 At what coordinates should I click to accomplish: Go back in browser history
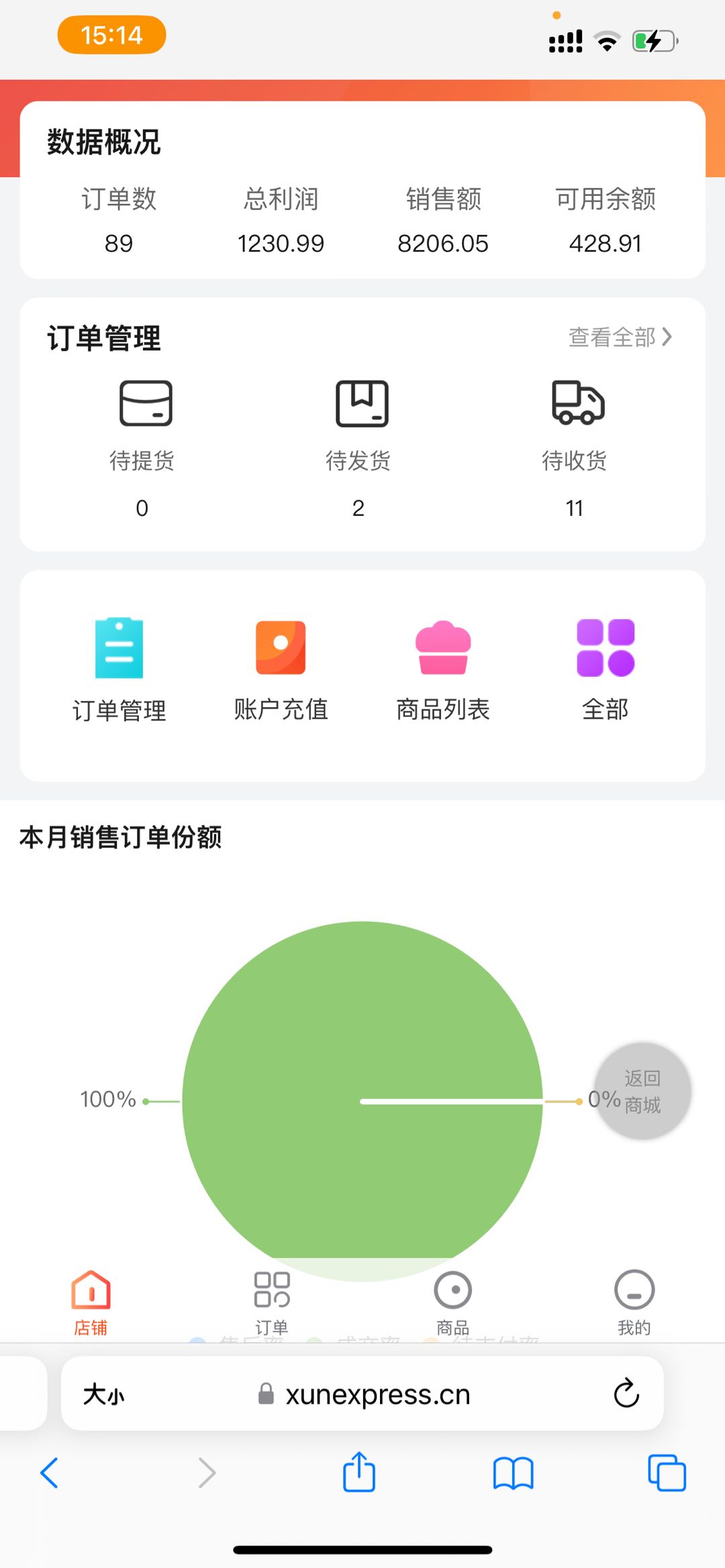[50, 1473]
